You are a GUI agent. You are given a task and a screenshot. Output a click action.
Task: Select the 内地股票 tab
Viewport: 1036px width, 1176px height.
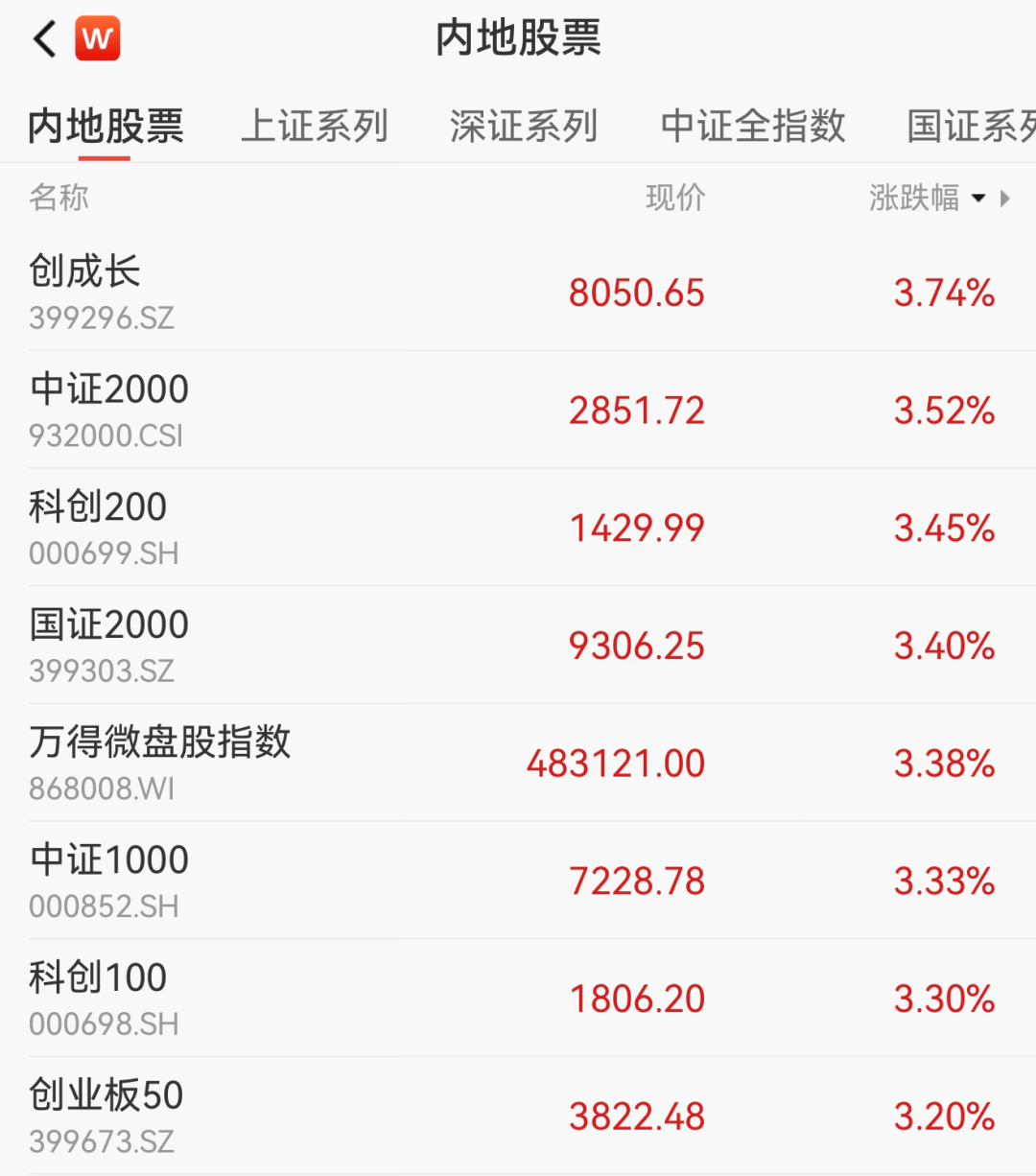click(106, 126)
